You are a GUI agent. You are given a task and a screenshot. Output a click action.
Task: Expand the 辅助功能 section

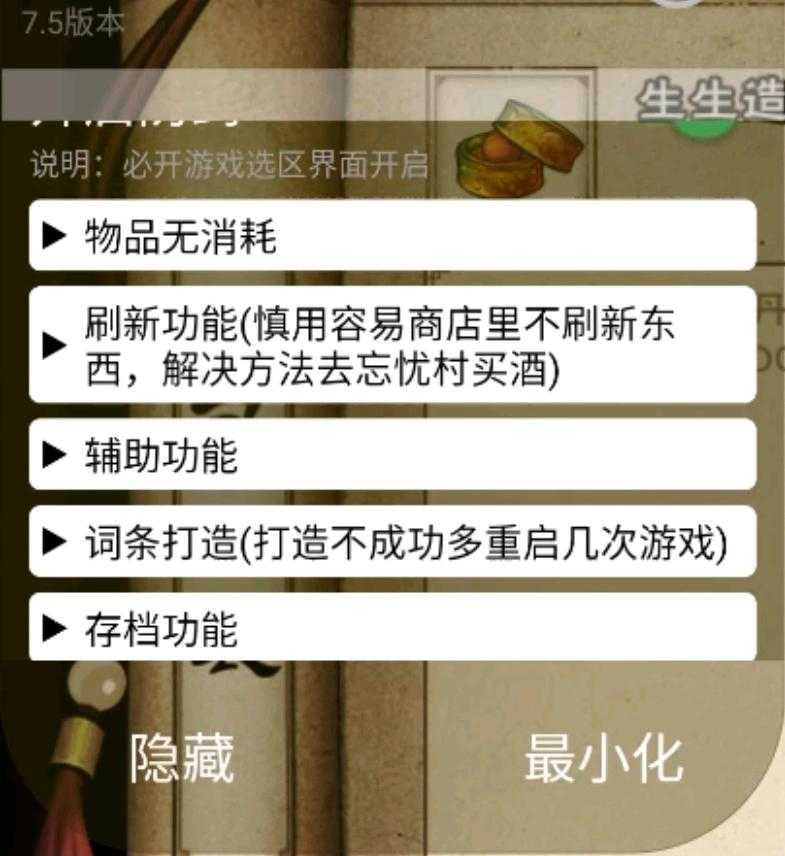(391, 455)
